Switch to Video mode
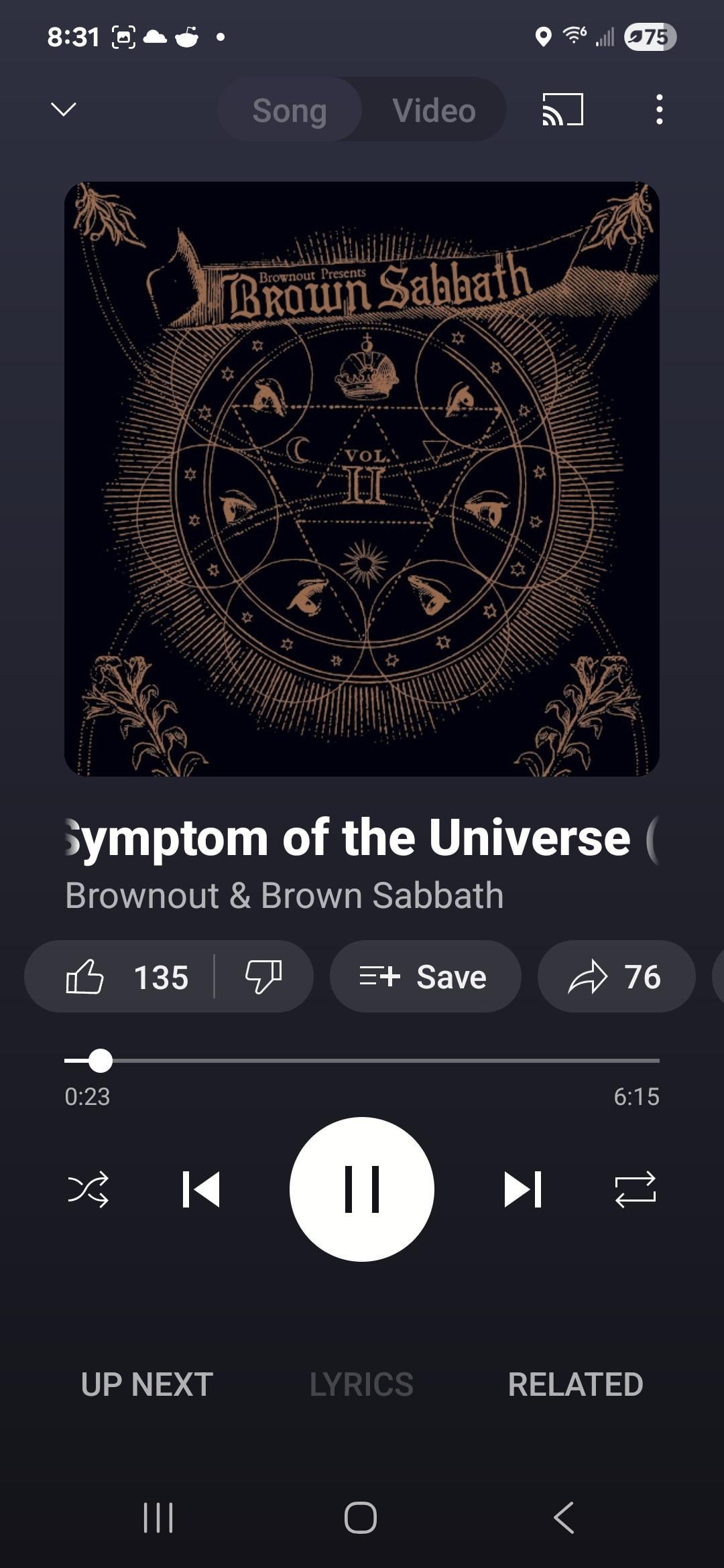 pos(434,111)
